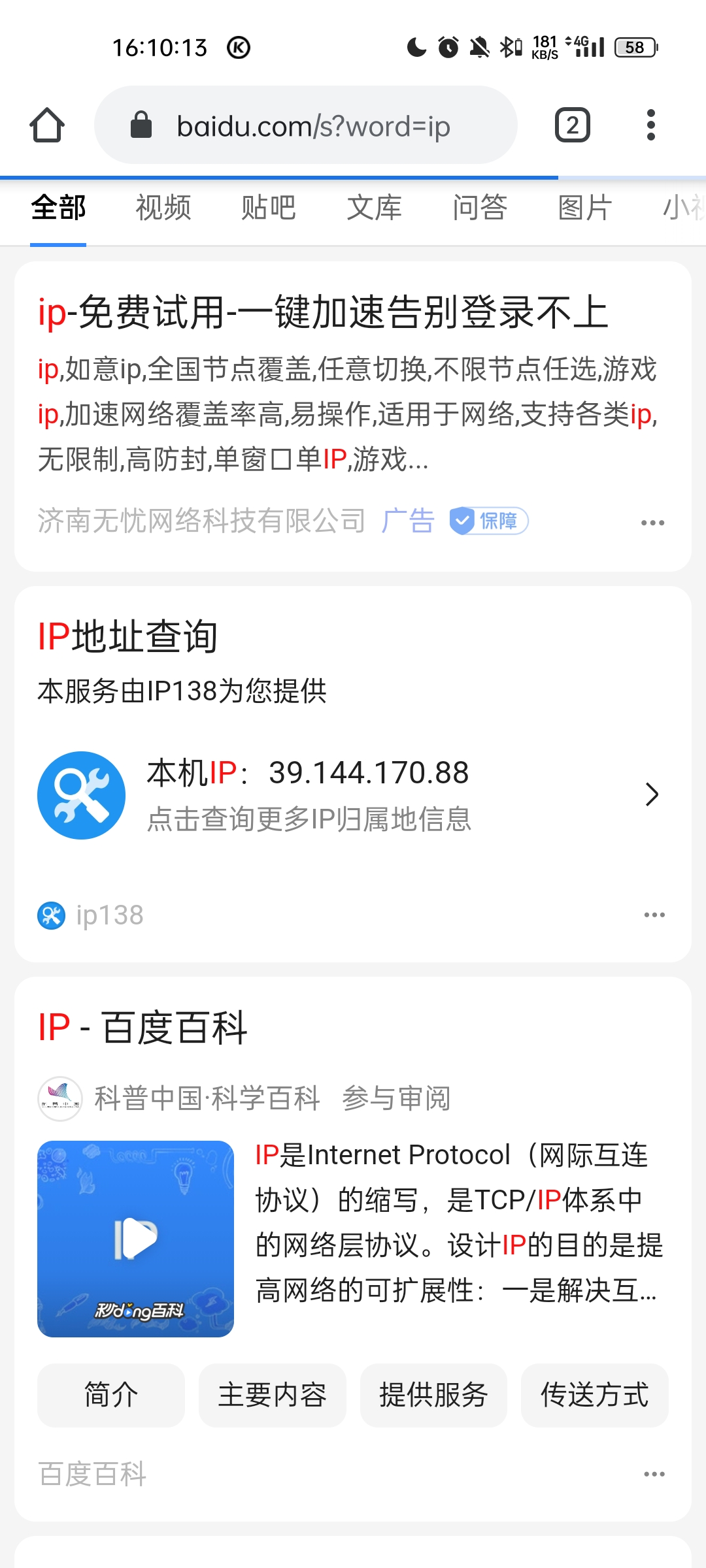Viewport: 706px width, 1568px height.
Task: Open the browser overflow menu
Action: click(x=650, y=125)
